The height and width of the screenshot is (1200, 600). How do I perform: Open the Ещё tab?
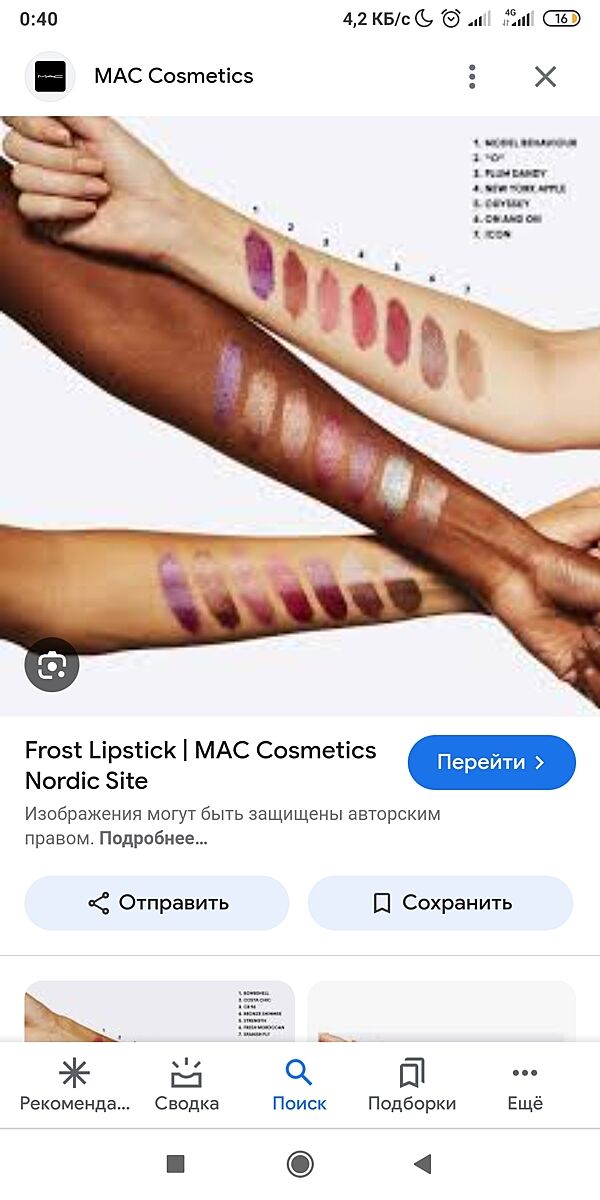[x=525, y=1086]
